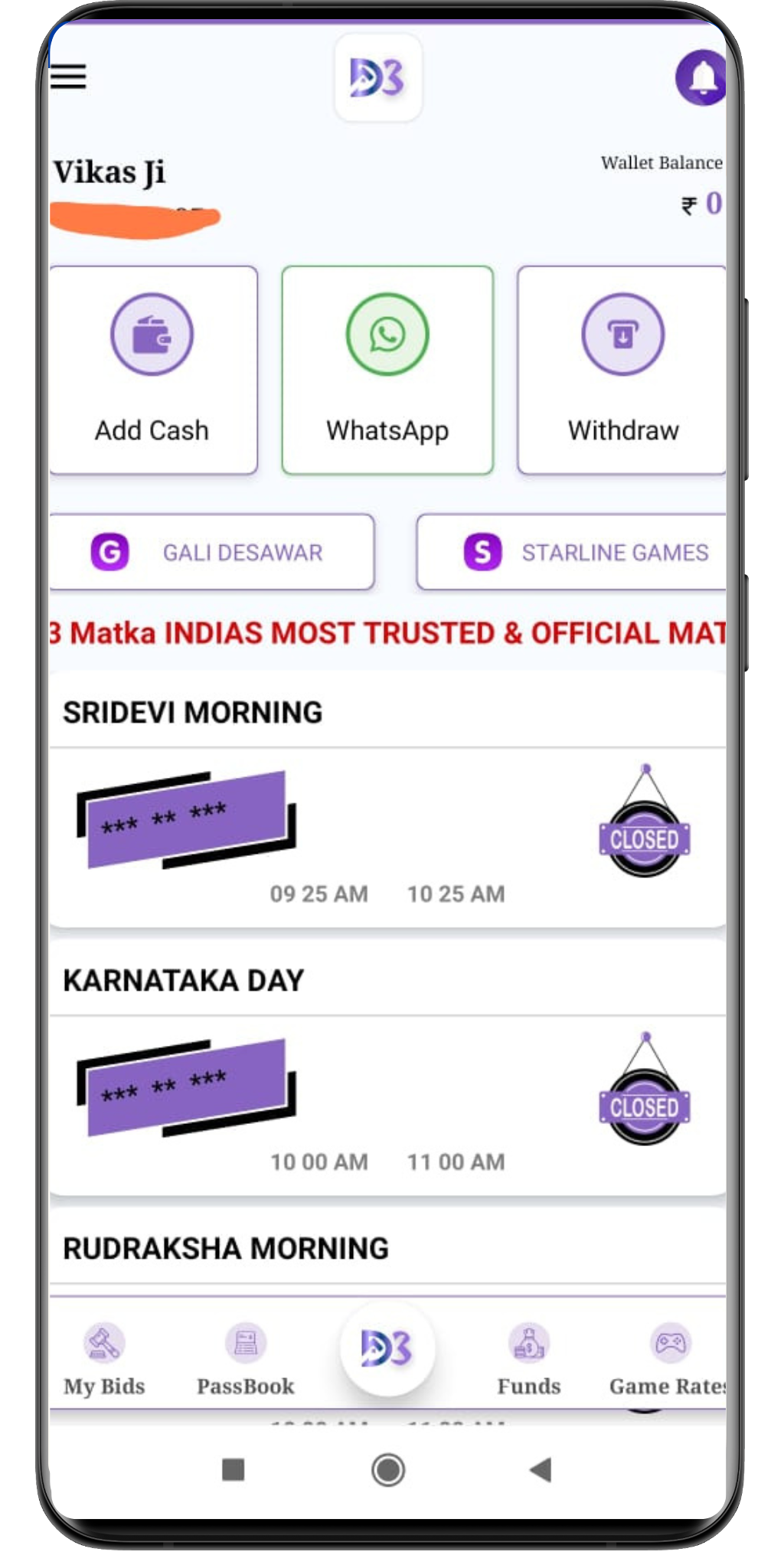
Task: Tap the system home button
Action: (x=388, y=1470)
